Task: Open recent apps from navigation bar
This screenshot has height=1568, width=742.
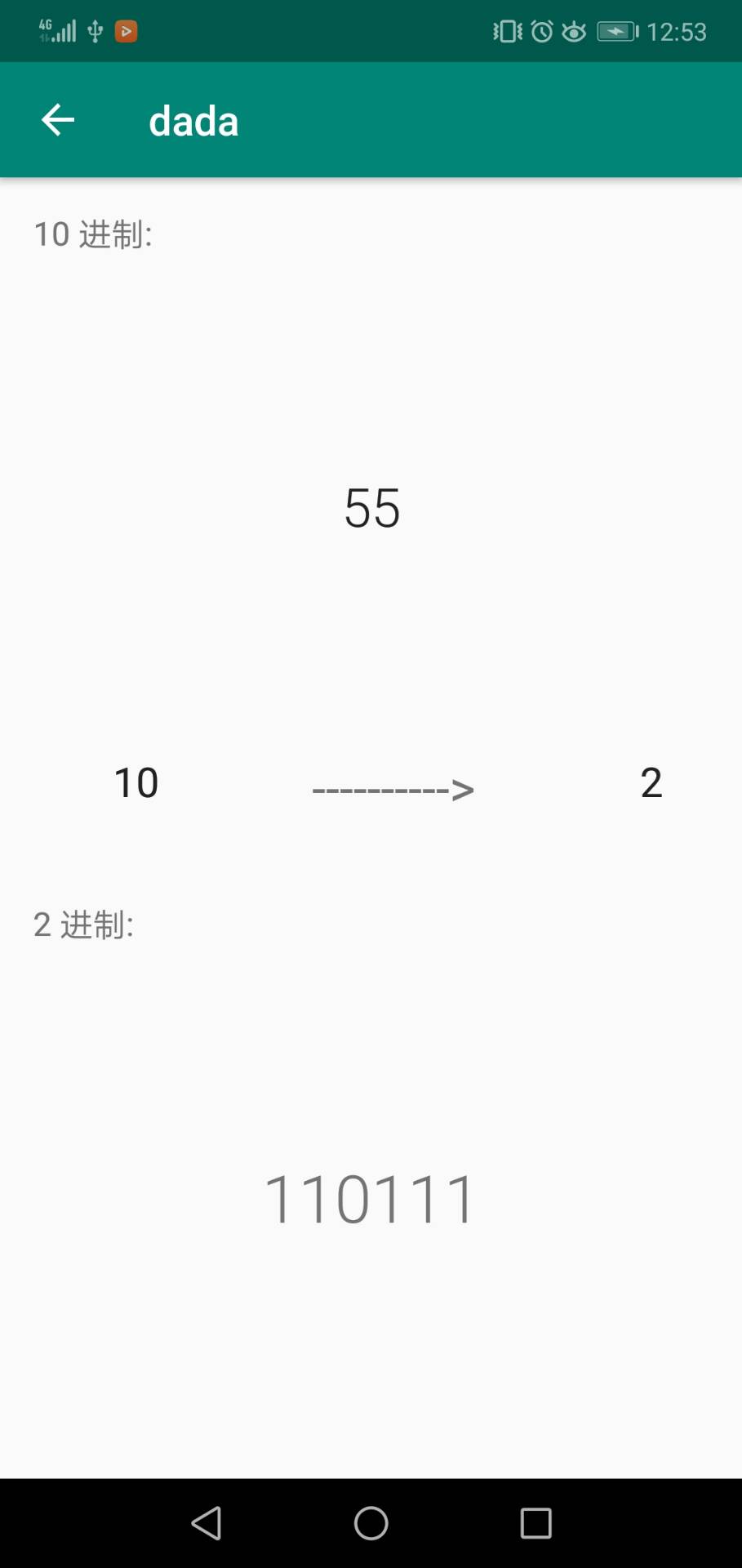Action: click(x=536, y=1523)
